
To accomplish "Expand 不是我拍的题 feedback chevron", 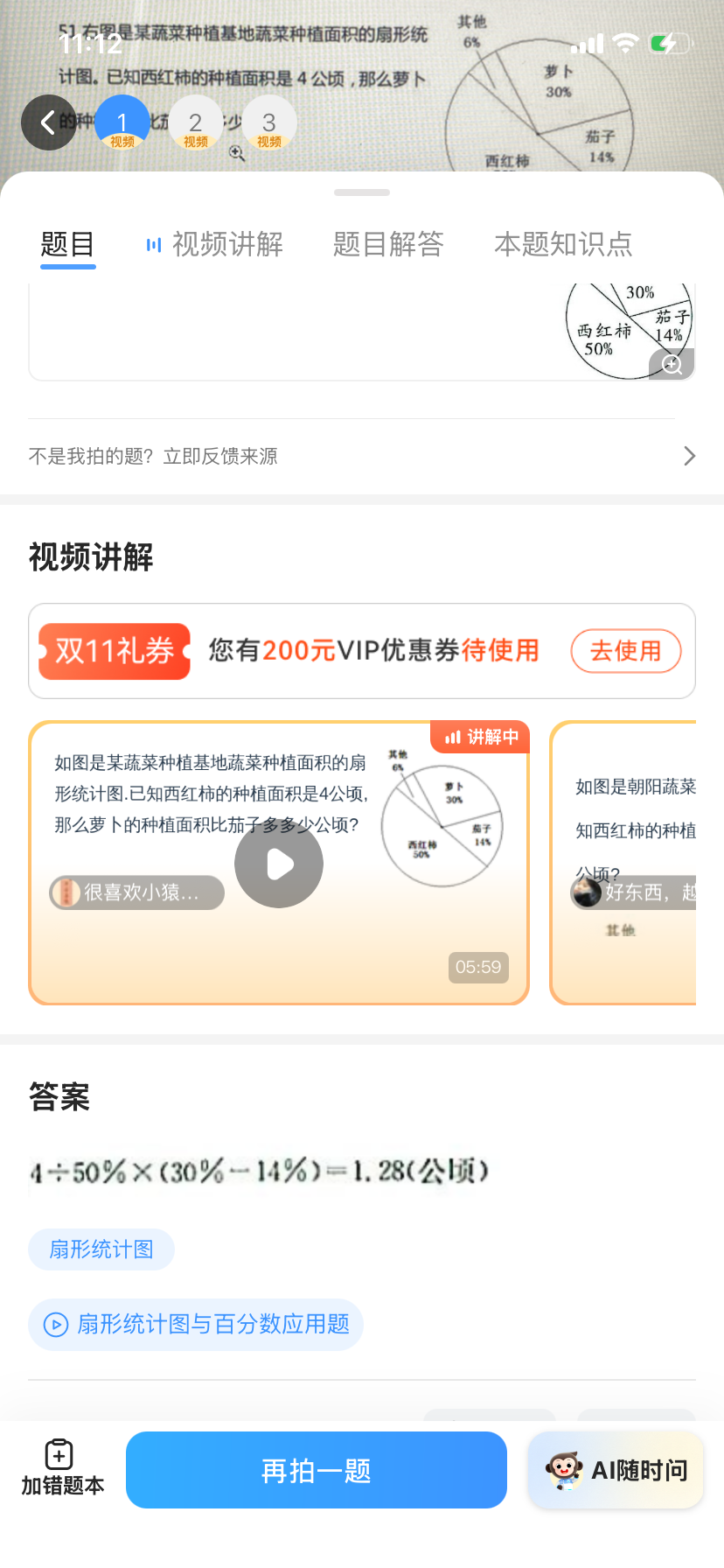I will click(x=690, y=456).
